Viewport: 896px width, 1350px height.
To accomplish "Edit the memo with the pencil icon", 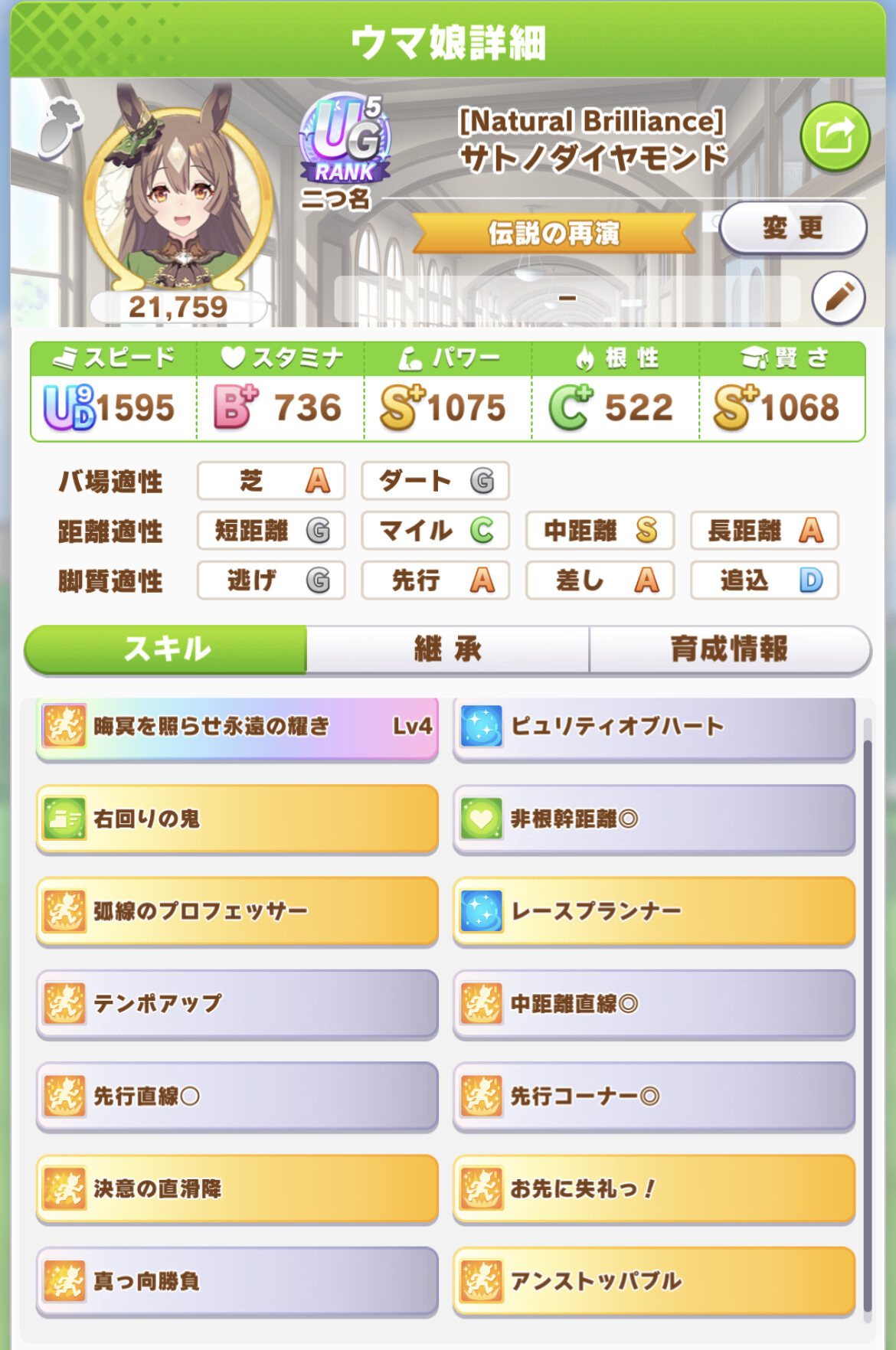I will pyautogui.click(x=839, y=297).
